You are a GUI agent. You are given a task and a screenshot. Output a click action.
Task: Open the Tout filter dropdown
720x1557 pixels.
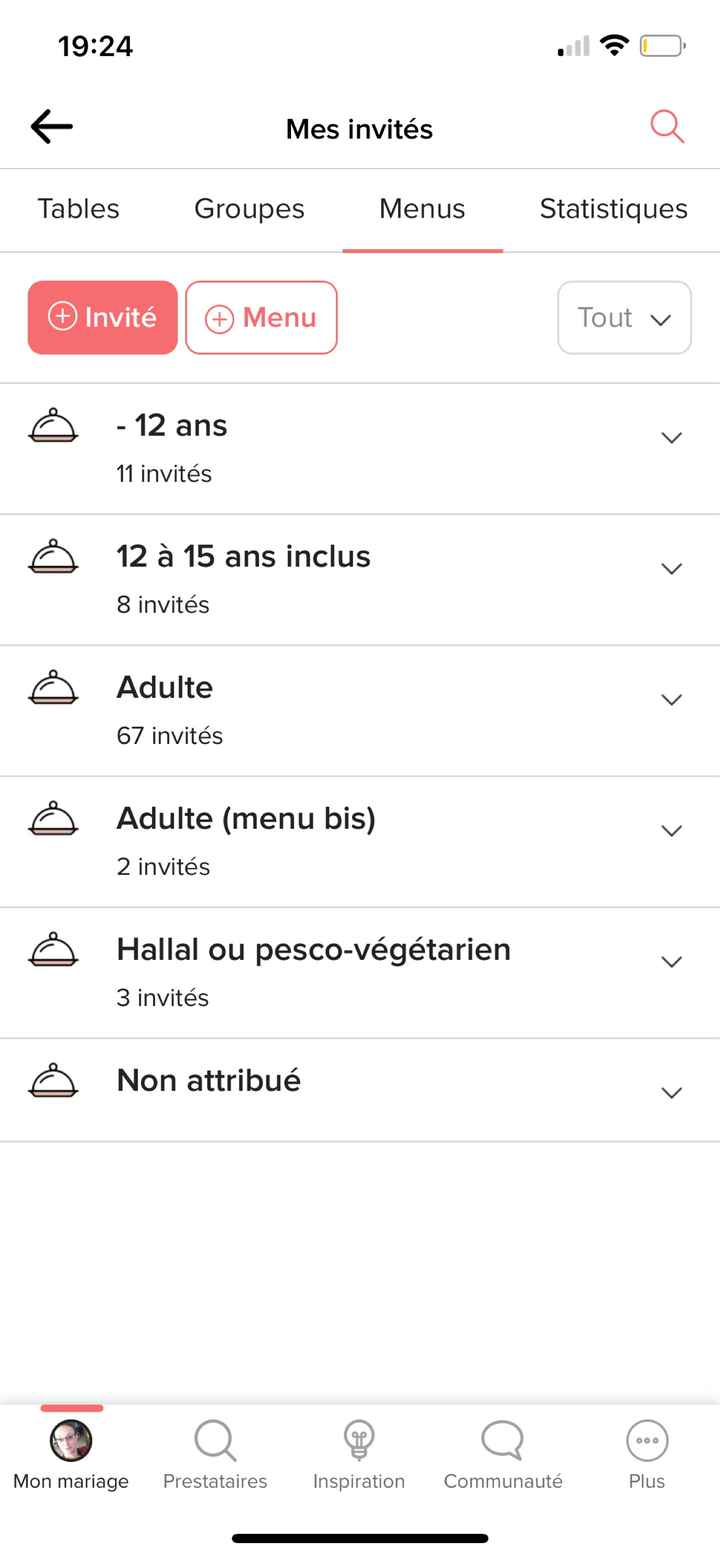624,318
